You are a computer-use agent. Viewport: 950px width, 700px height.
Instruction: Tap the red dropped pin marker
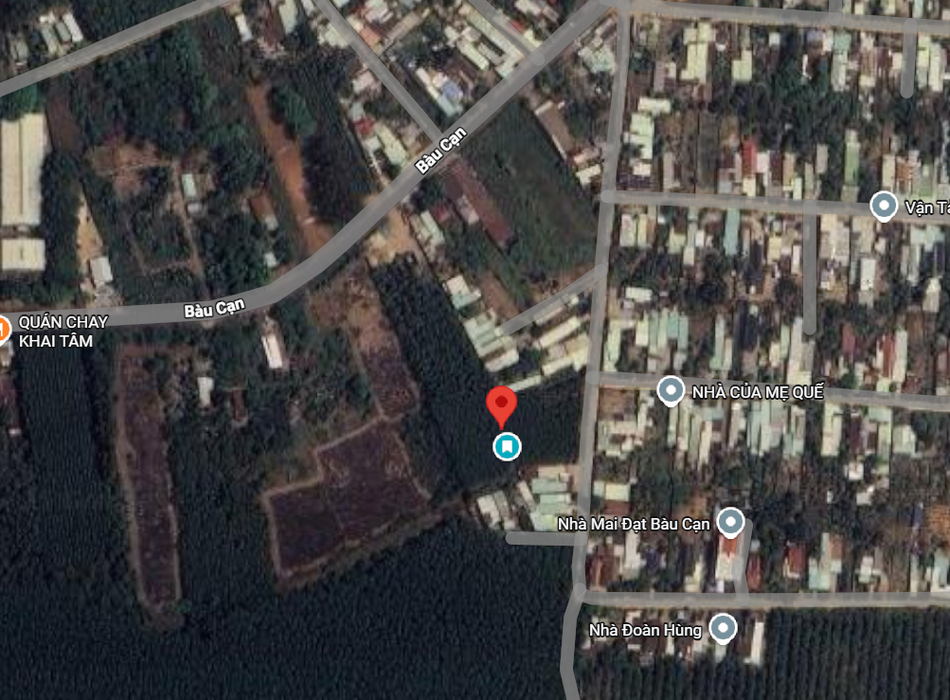click(x=501, y=403)
